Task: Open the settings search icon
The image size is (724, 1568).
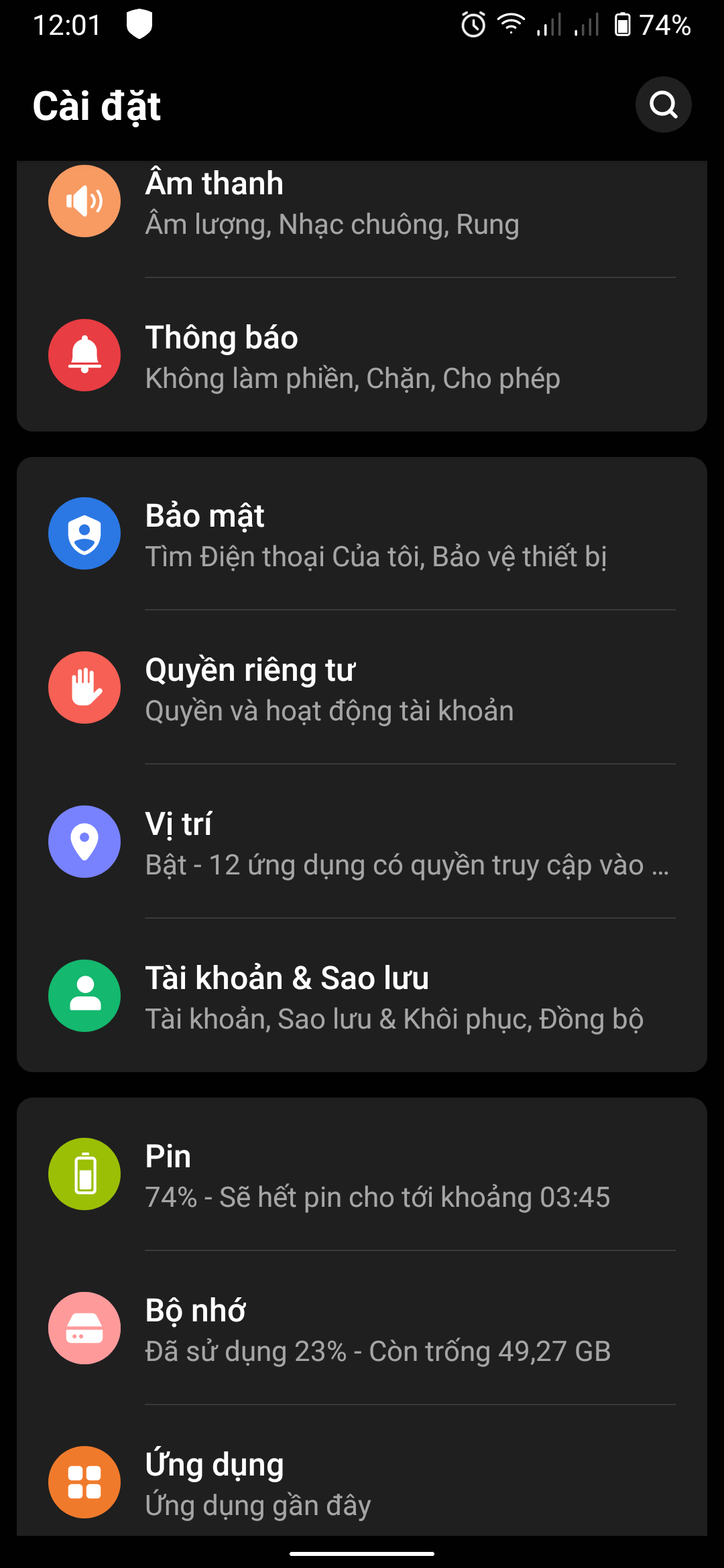Action: click(663, 105)
